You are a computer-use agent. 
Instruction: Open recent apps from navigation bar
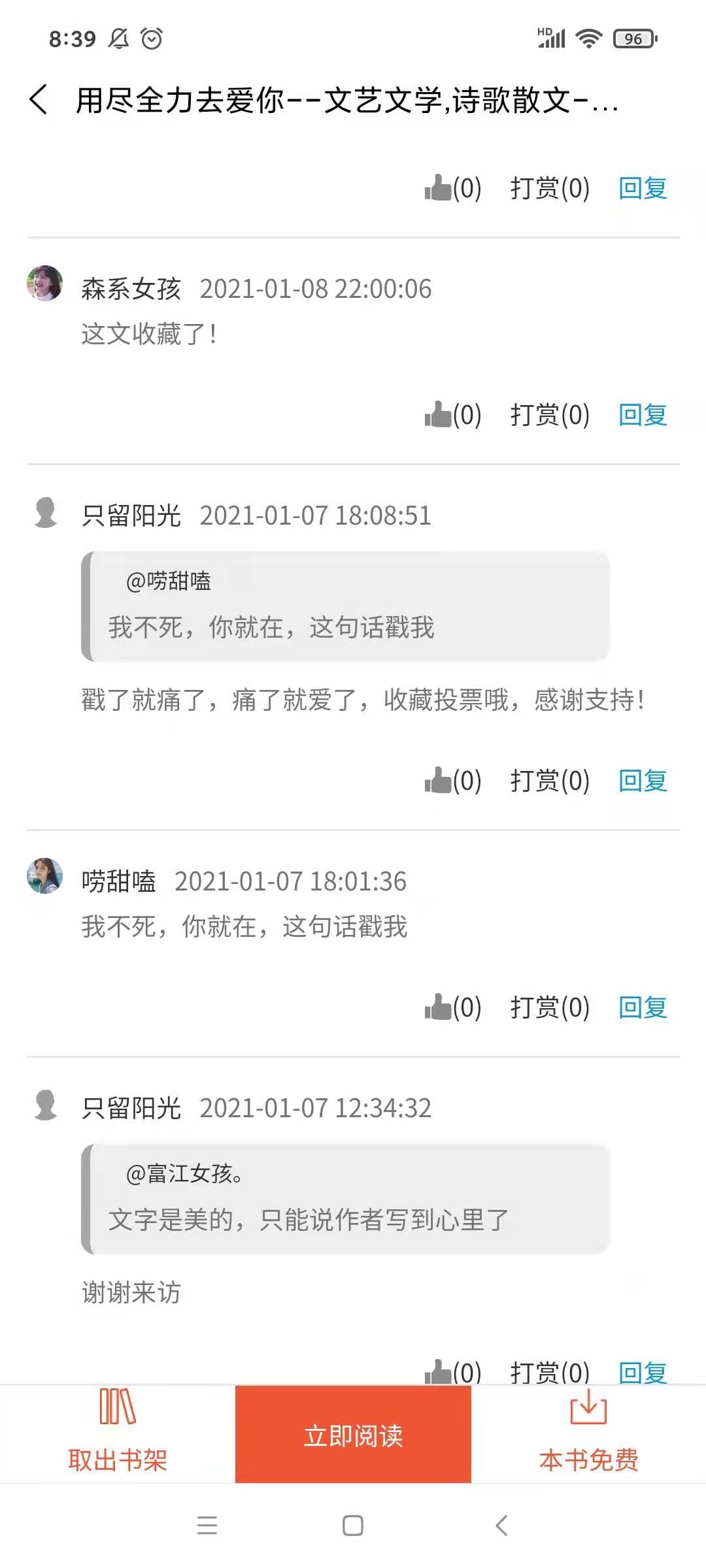(x=207, y=1526)
